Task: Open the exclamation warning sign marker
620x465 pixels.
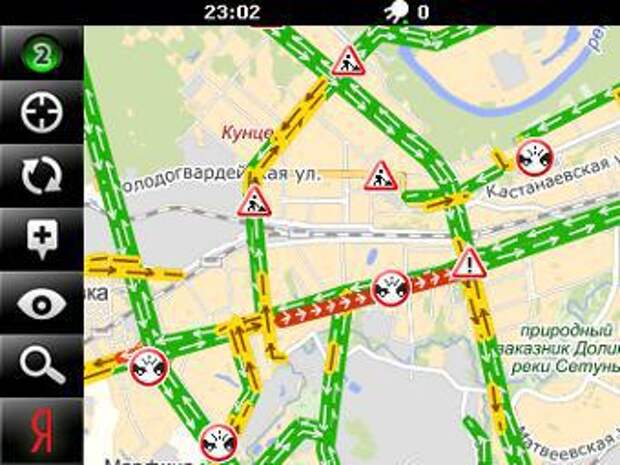Action: click(x=467, y=264)
